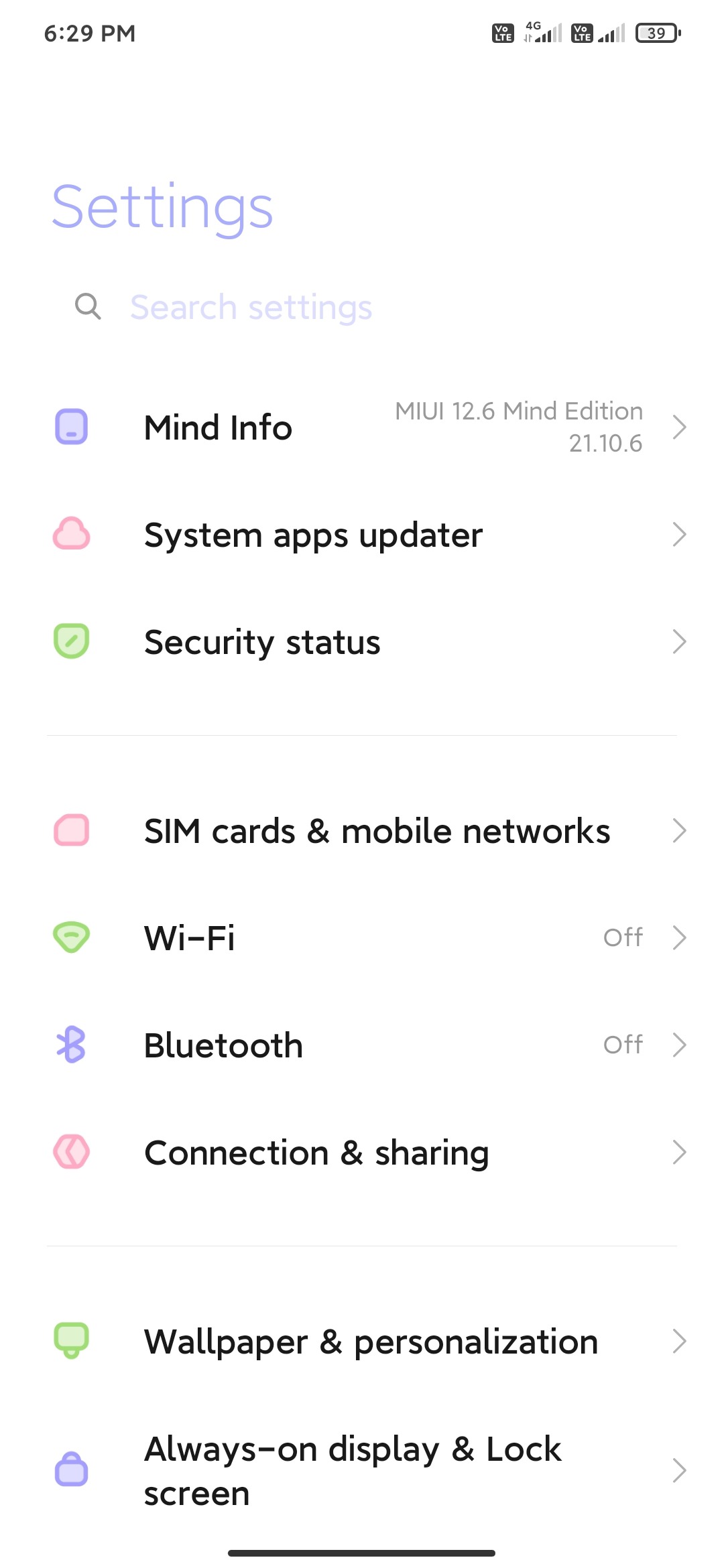Viewport: 724px width, 1568px height.
Task: Open SIM cards & mobile networks
Action: (362, 831)
